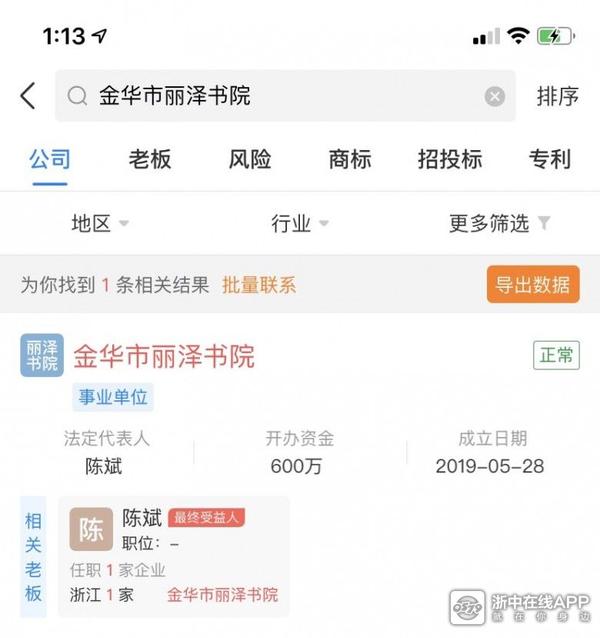Expand the 地区 region filter

[x=100, y=224]
